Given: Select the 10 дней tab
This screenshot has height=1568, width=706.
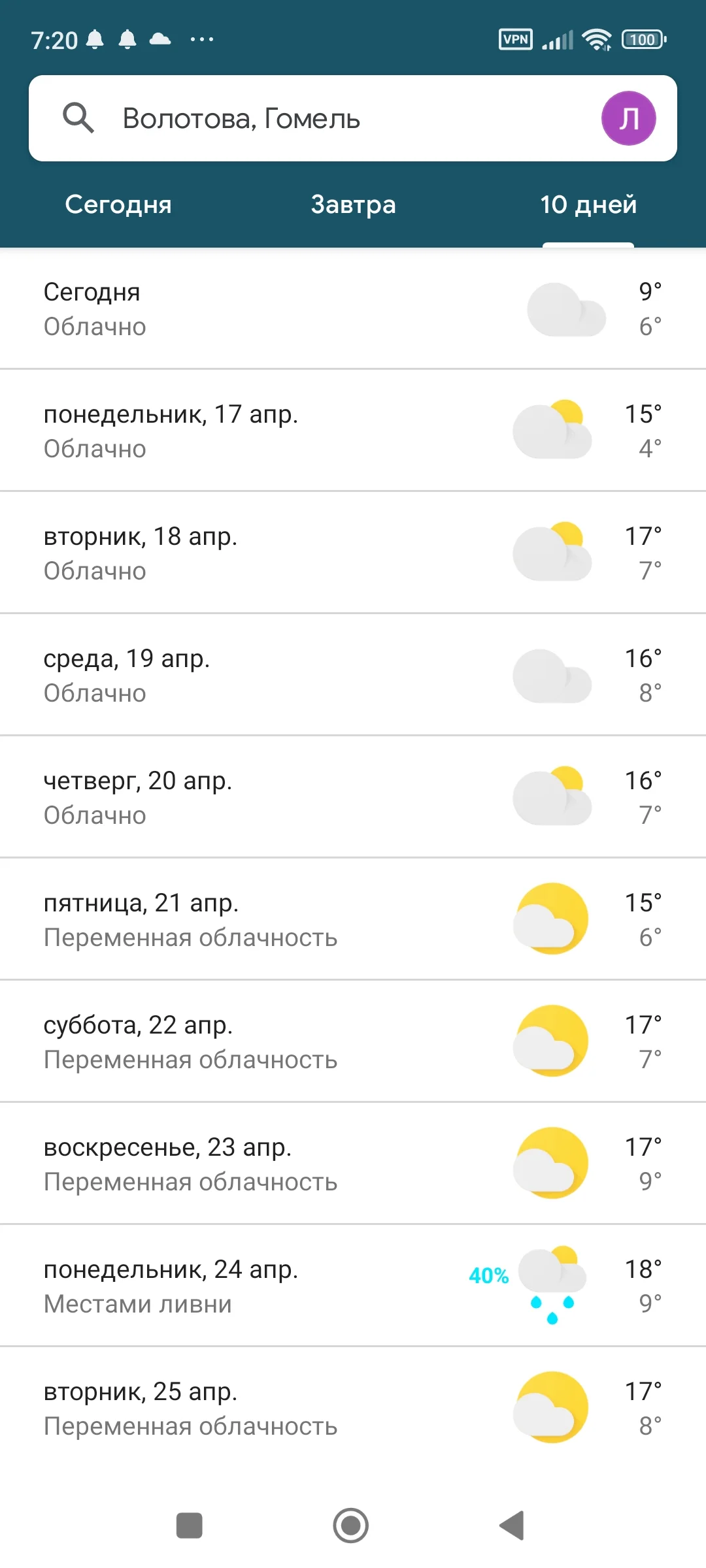Looking at the screenshot, I should pos(588,205).
